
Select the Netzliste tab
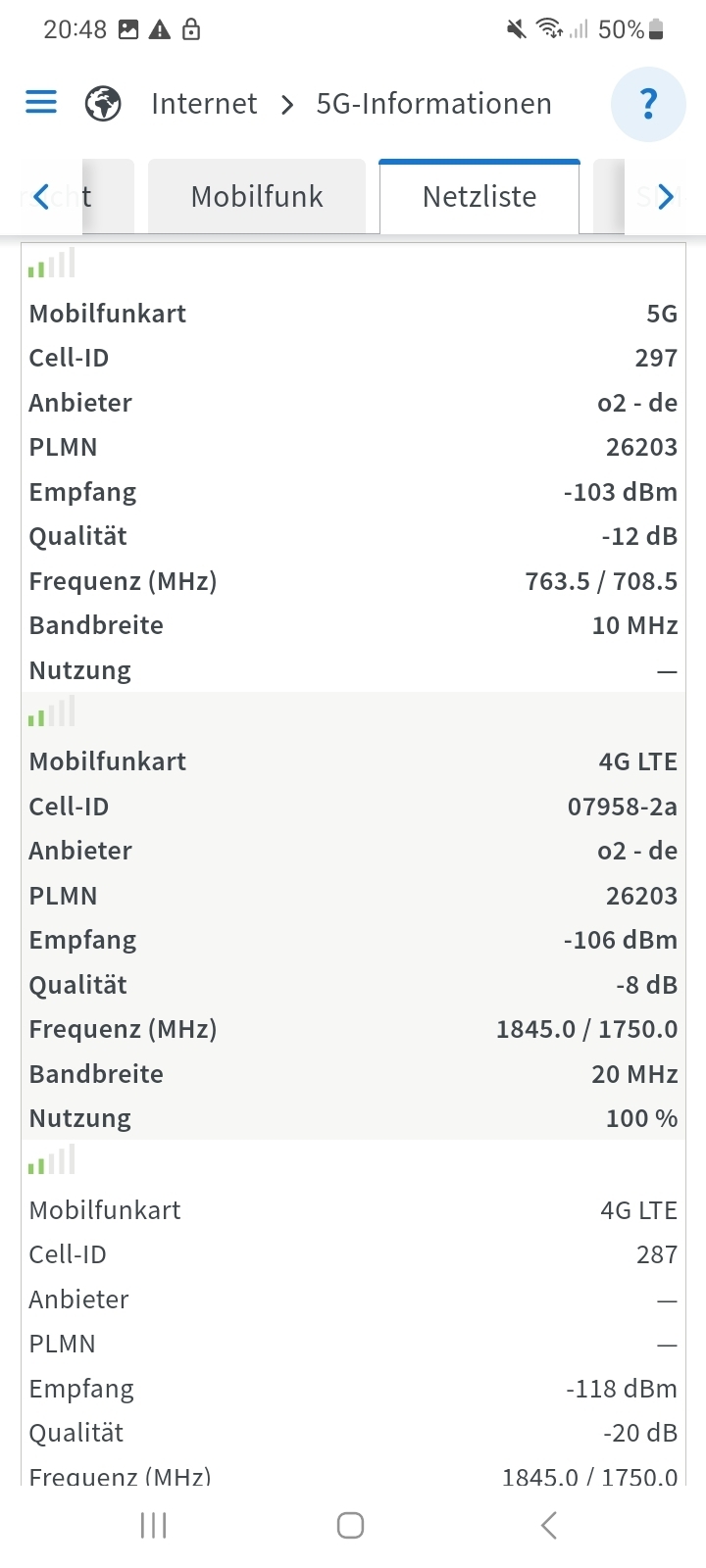[479, 196]
